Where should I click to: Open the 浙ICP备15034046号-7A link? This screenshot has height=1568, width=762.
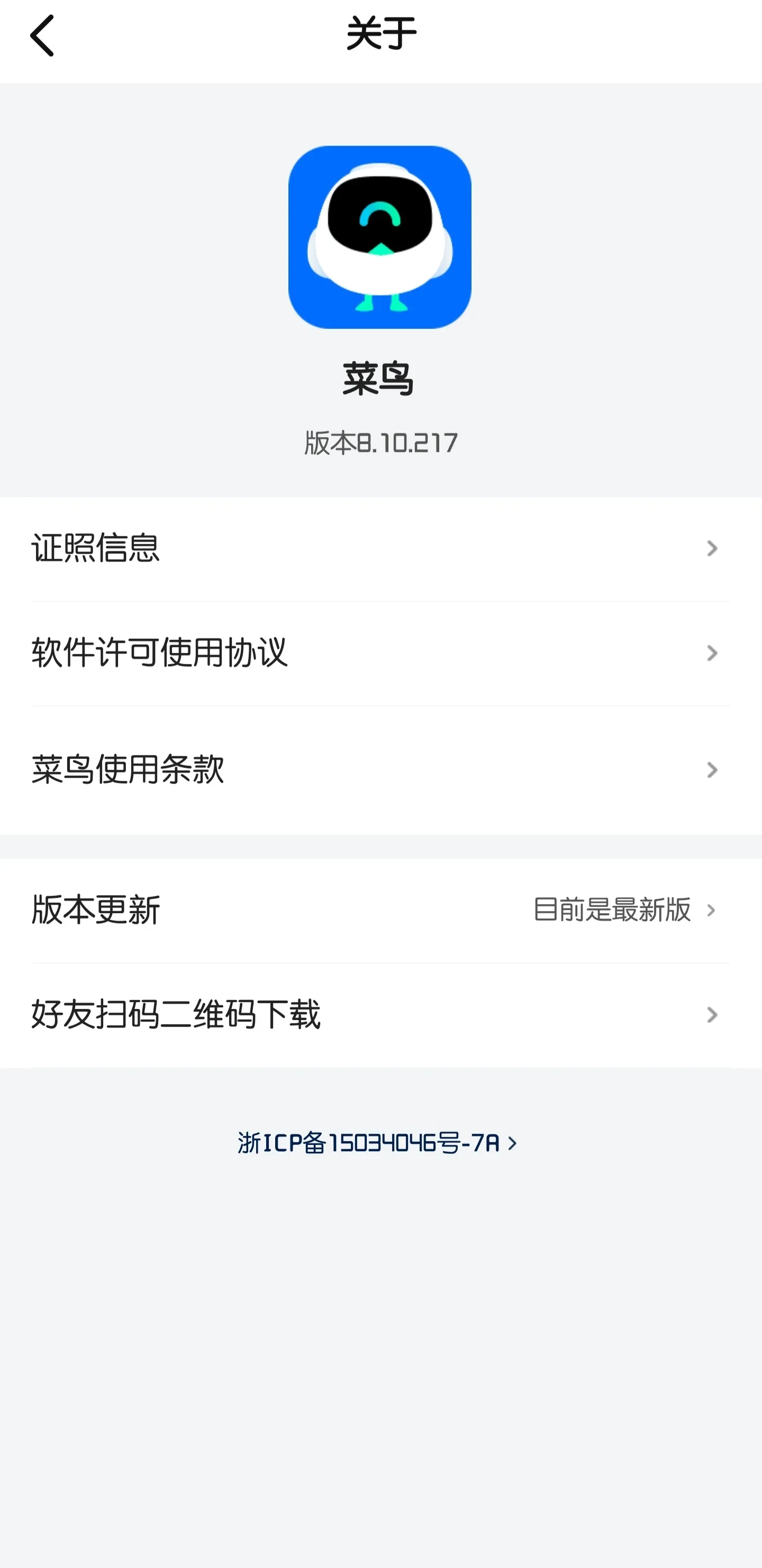point(376,1143)
